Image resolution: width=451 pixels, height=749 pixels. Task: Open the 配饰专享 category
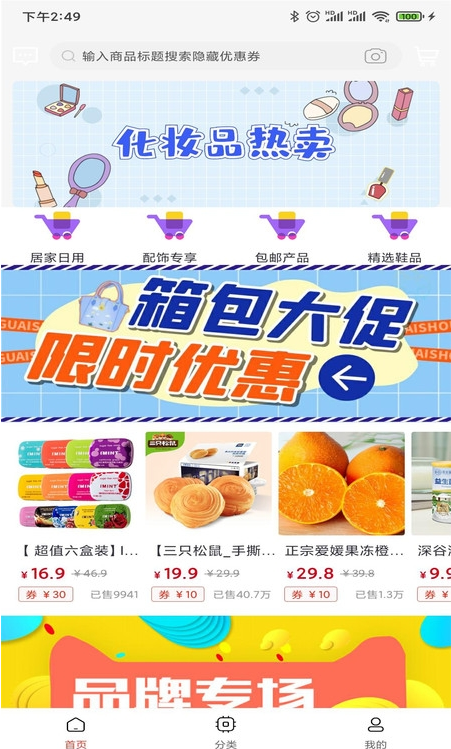tap(170, 237)
